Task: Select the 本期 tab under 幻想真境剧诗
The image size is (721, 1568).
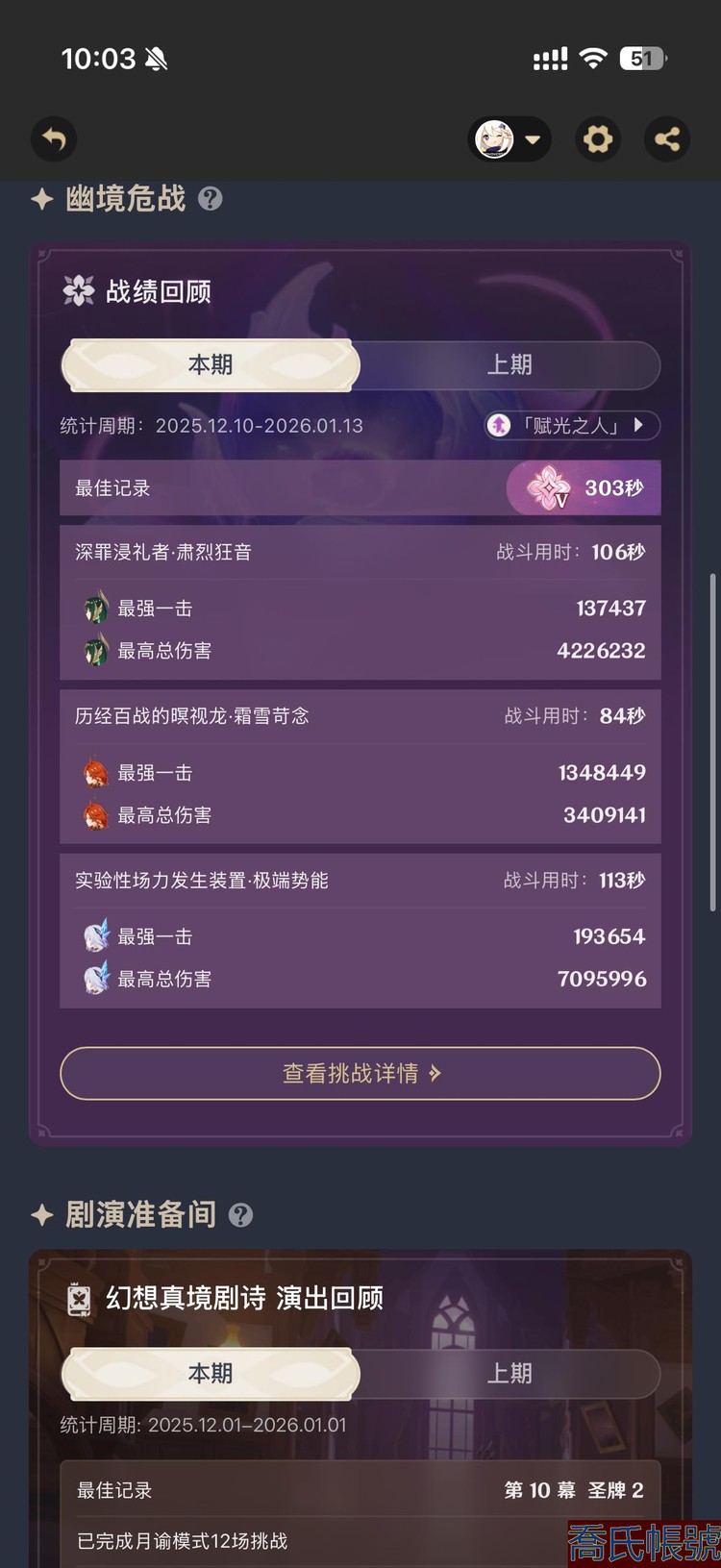Action: 210,1373
